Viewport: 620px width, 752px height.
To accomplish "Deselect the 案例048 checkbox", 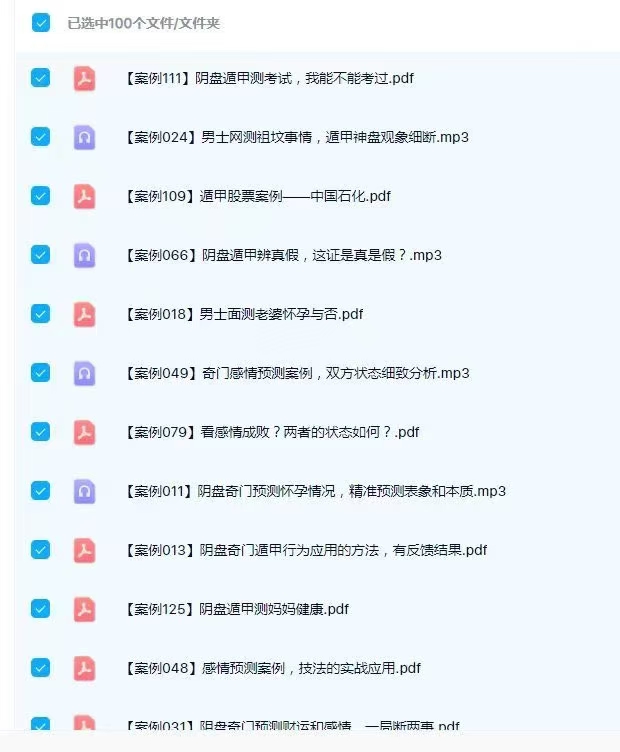I will tap(40, 668).
